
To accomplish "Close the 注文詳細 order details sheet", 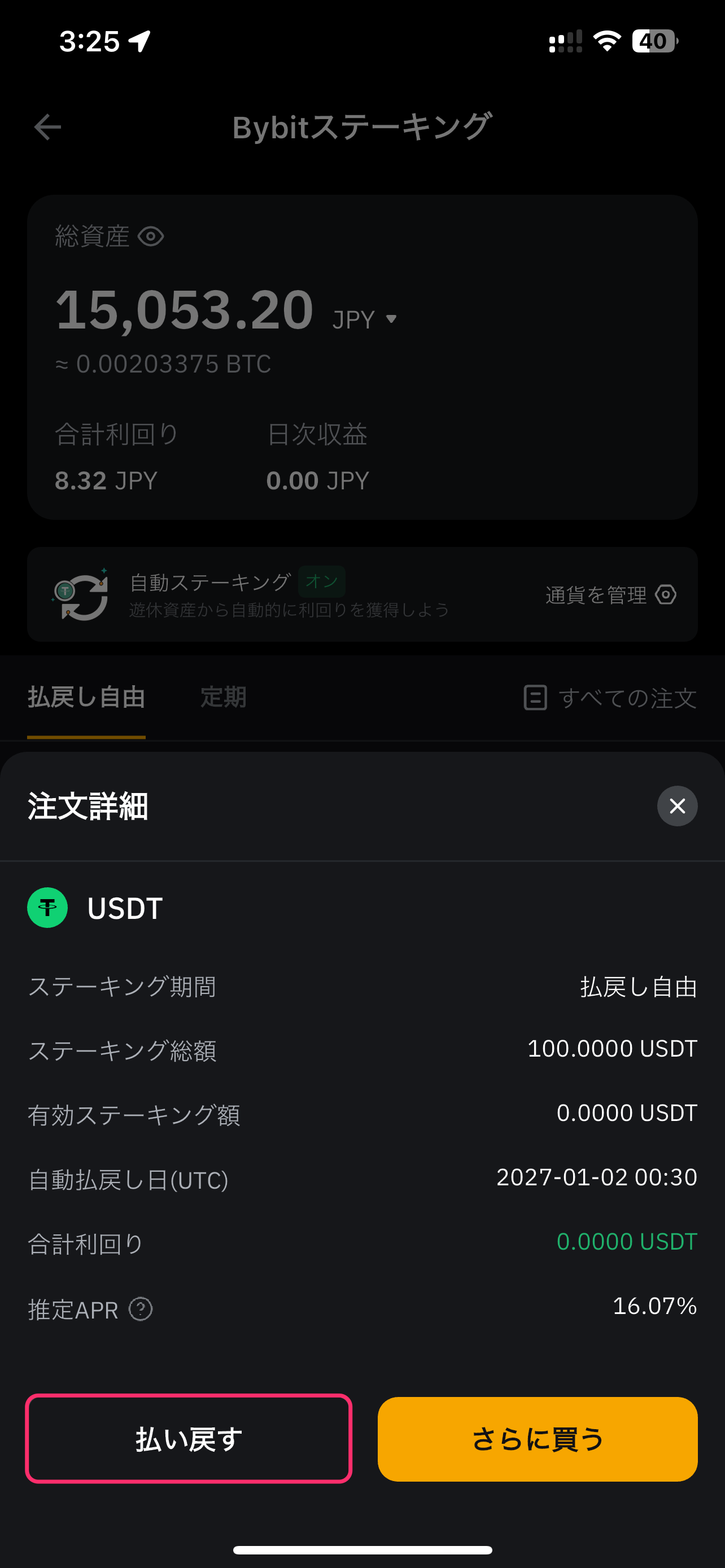I will 677,806.
